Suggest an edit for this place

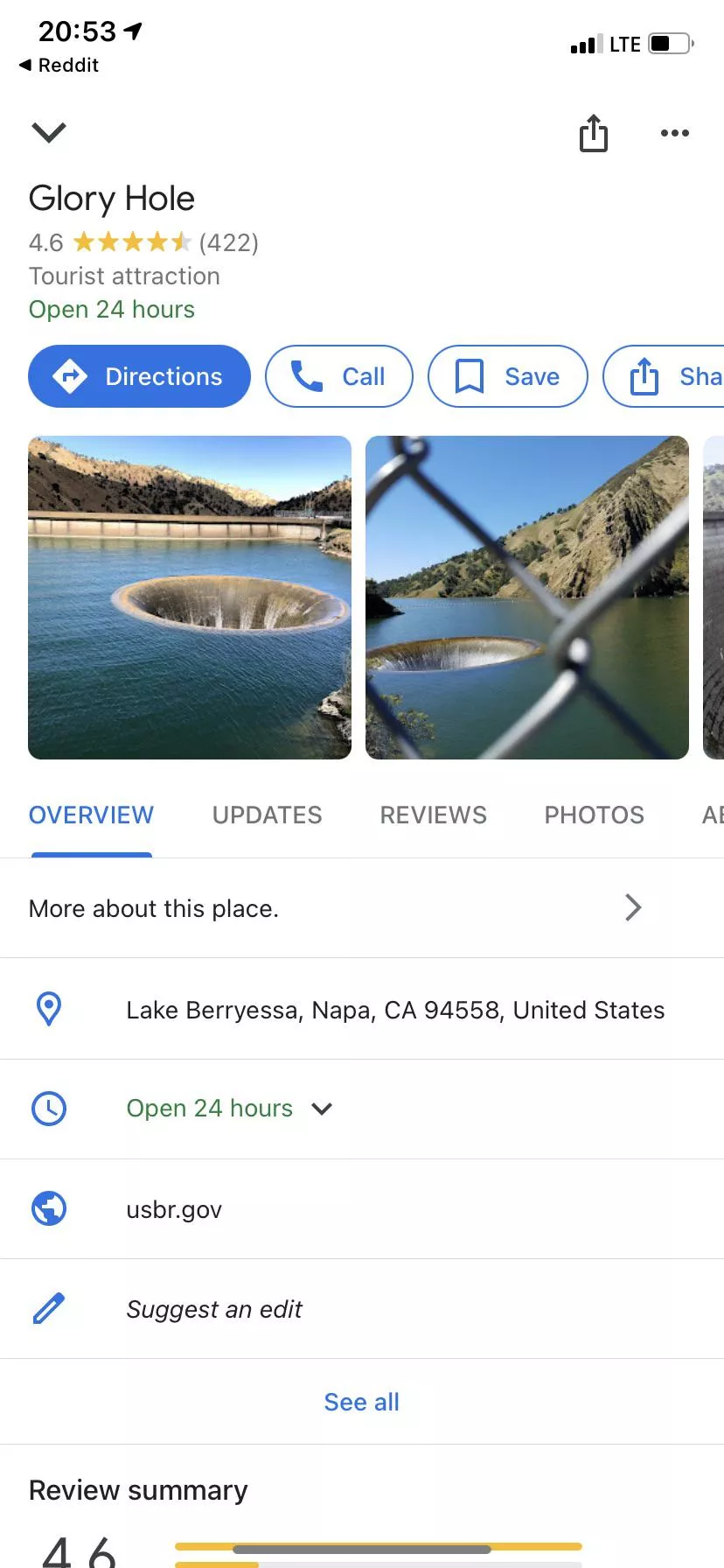[x=214, y=1309]
